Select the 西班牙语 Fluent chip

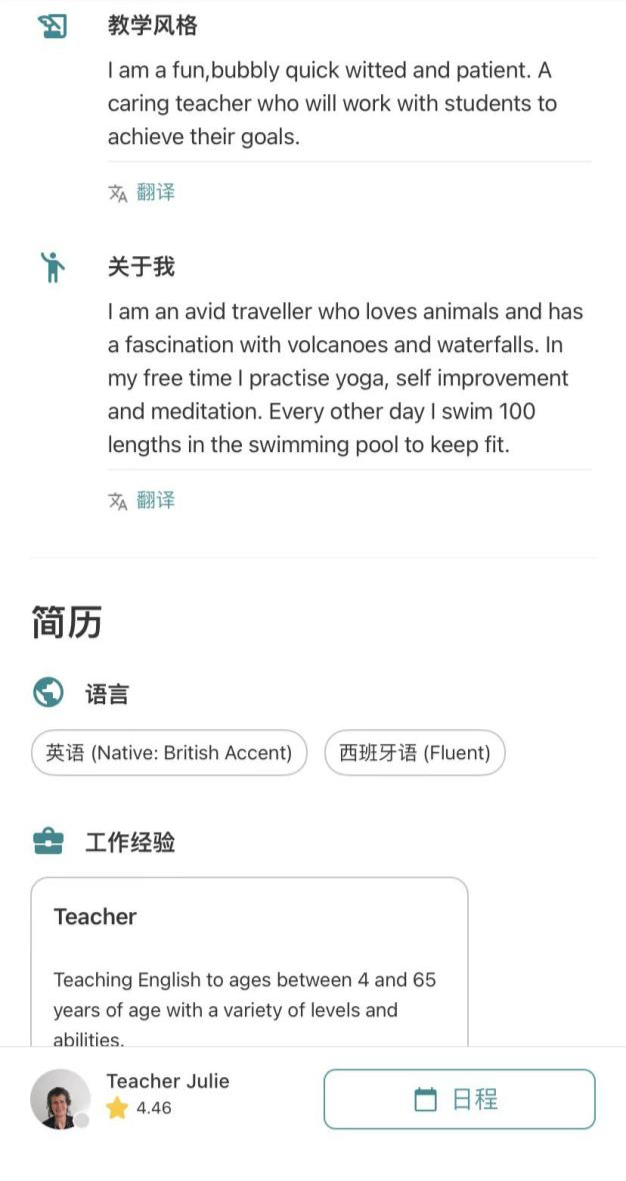(x=414, y=753)
